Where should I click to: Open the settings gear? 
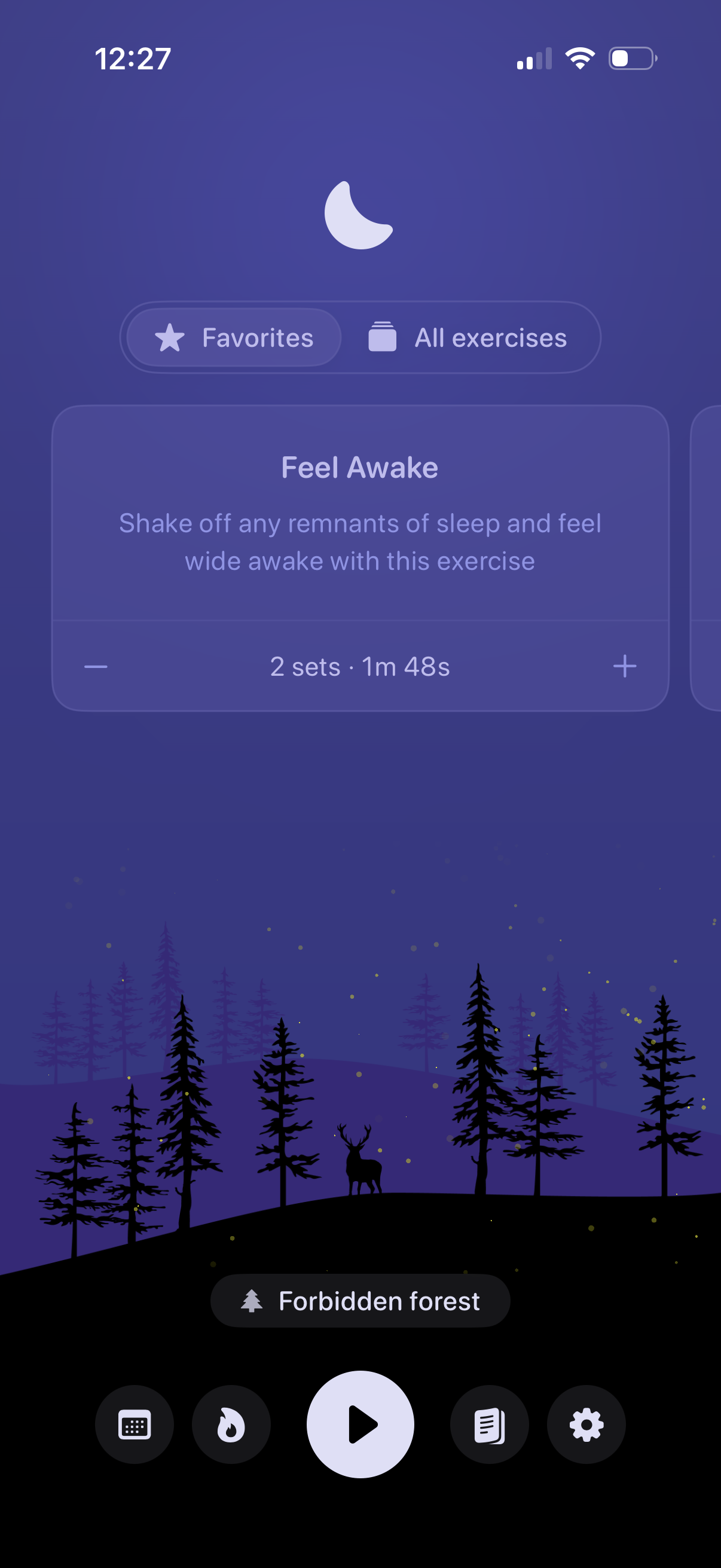point(586,1425)
